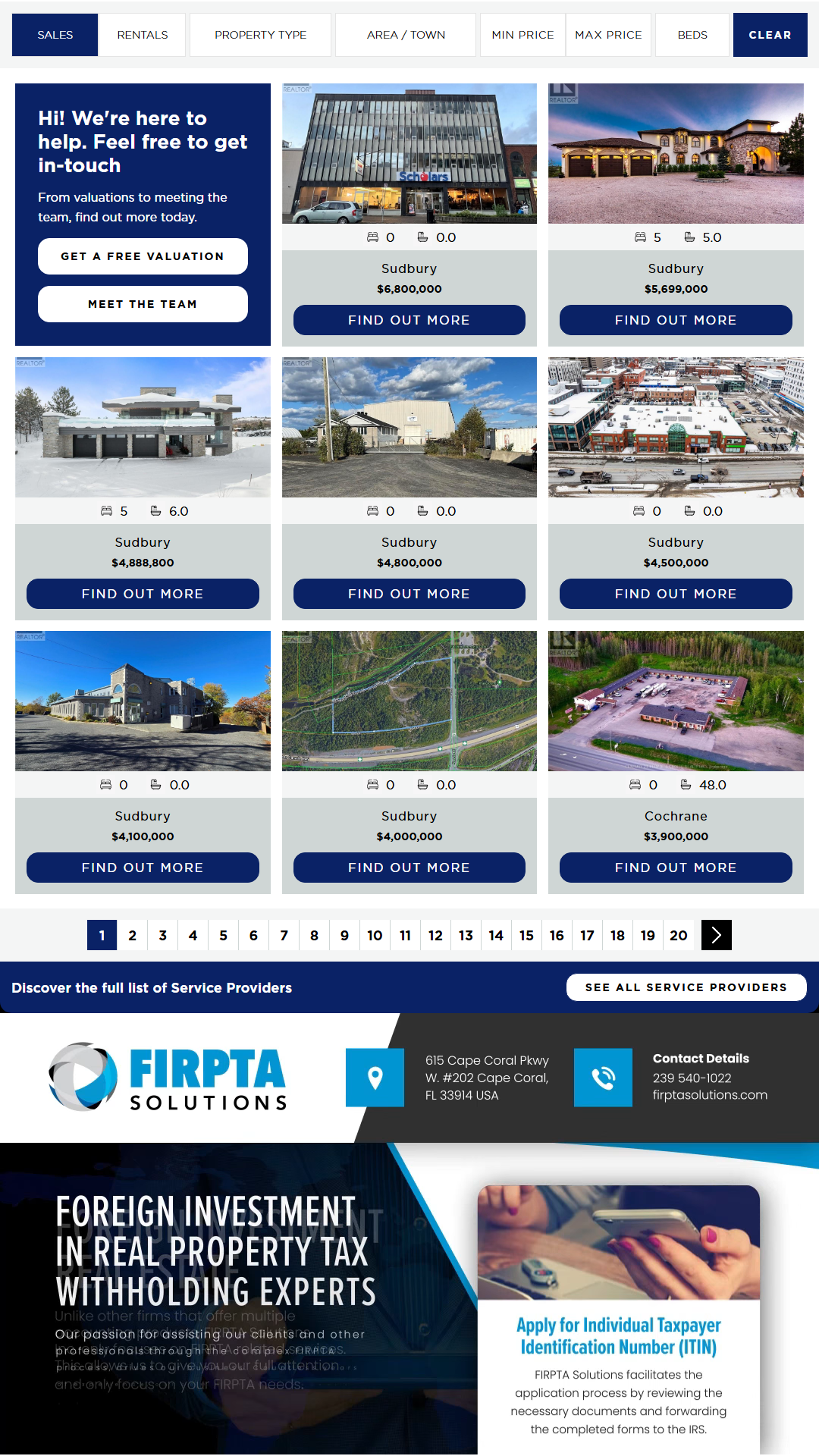Jump to page 20 of results
The width and height of the screenshot is (819, 1456).
(678, 935)
